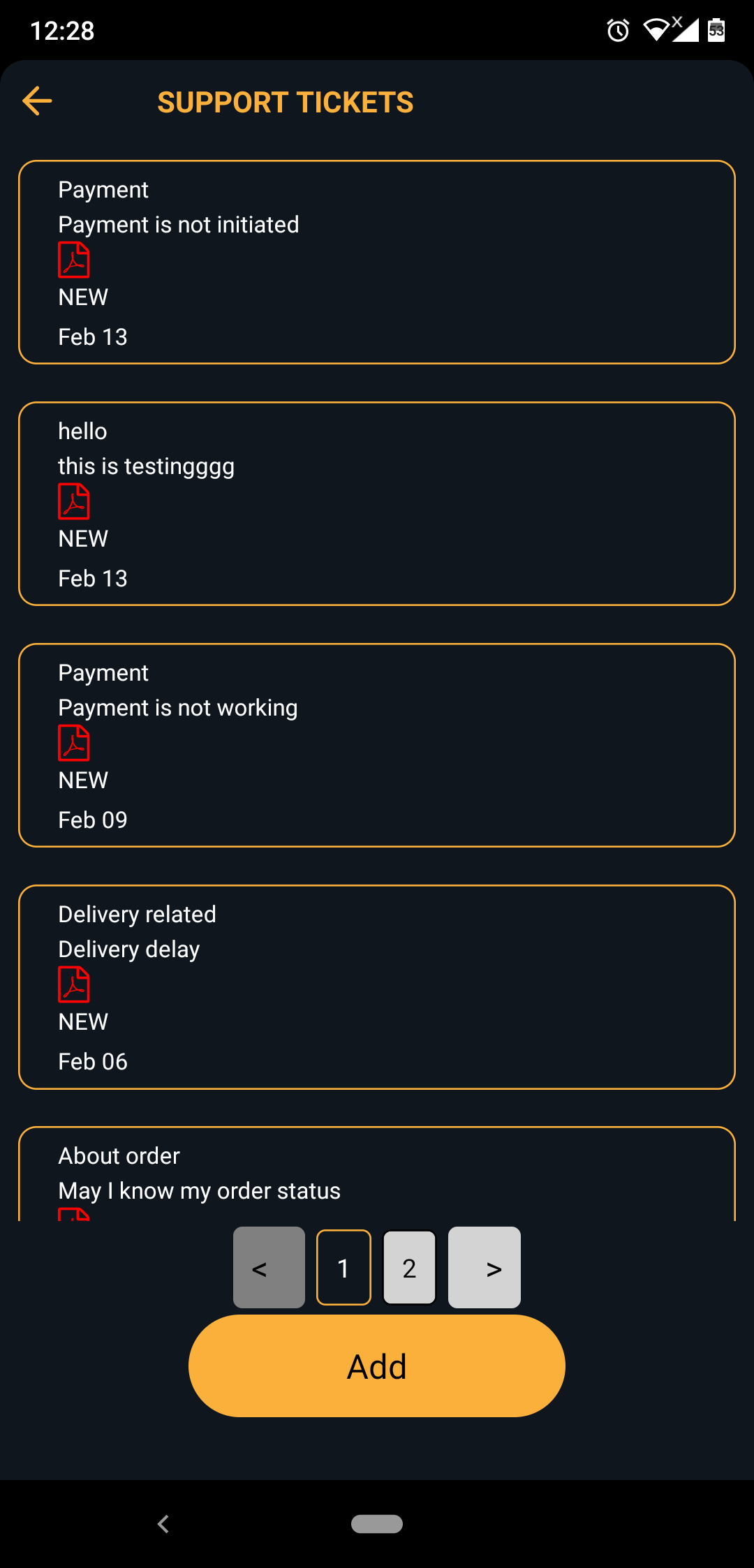The image size is (754, 1568).
Task: Open the 'Payment is not working' ticket
Action: 377,746
